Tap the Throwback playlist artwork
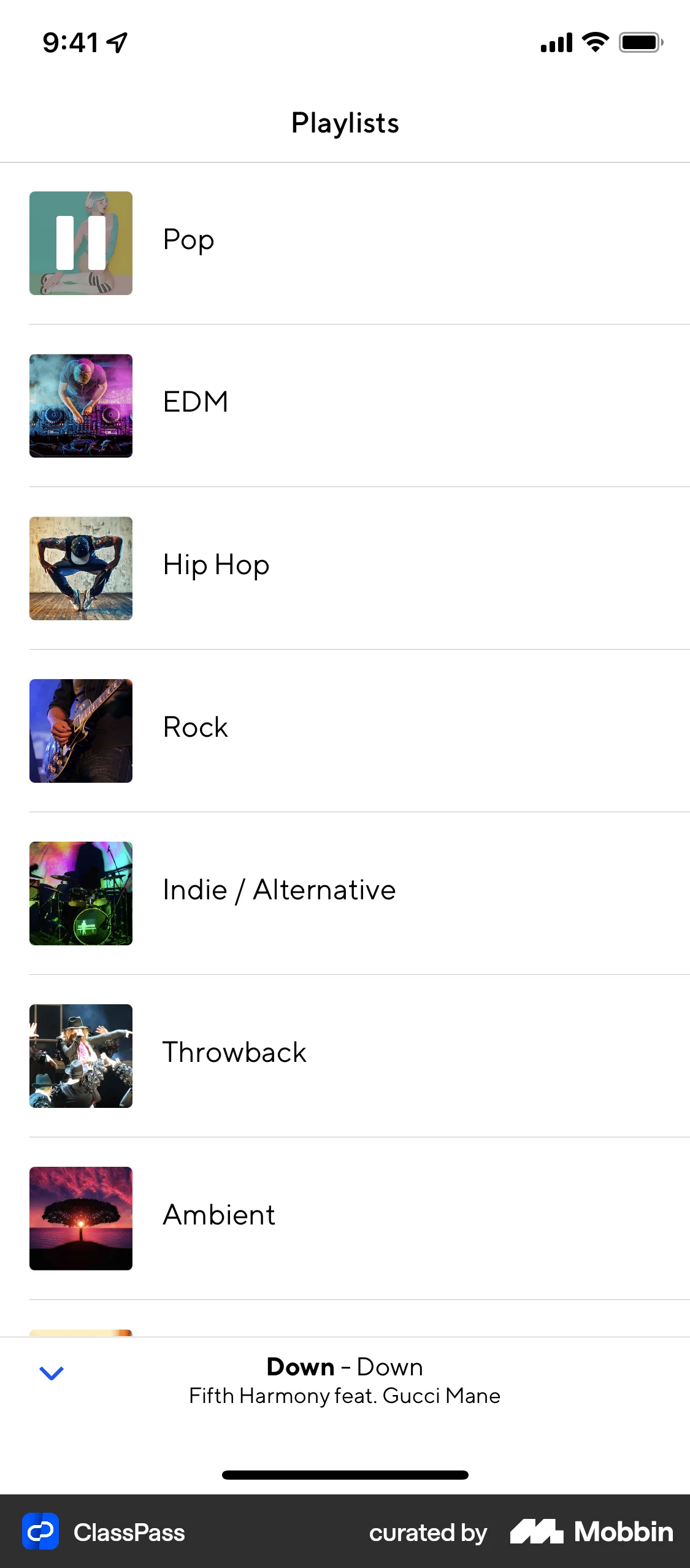The image size is (690, 1568). (80, 1056)
